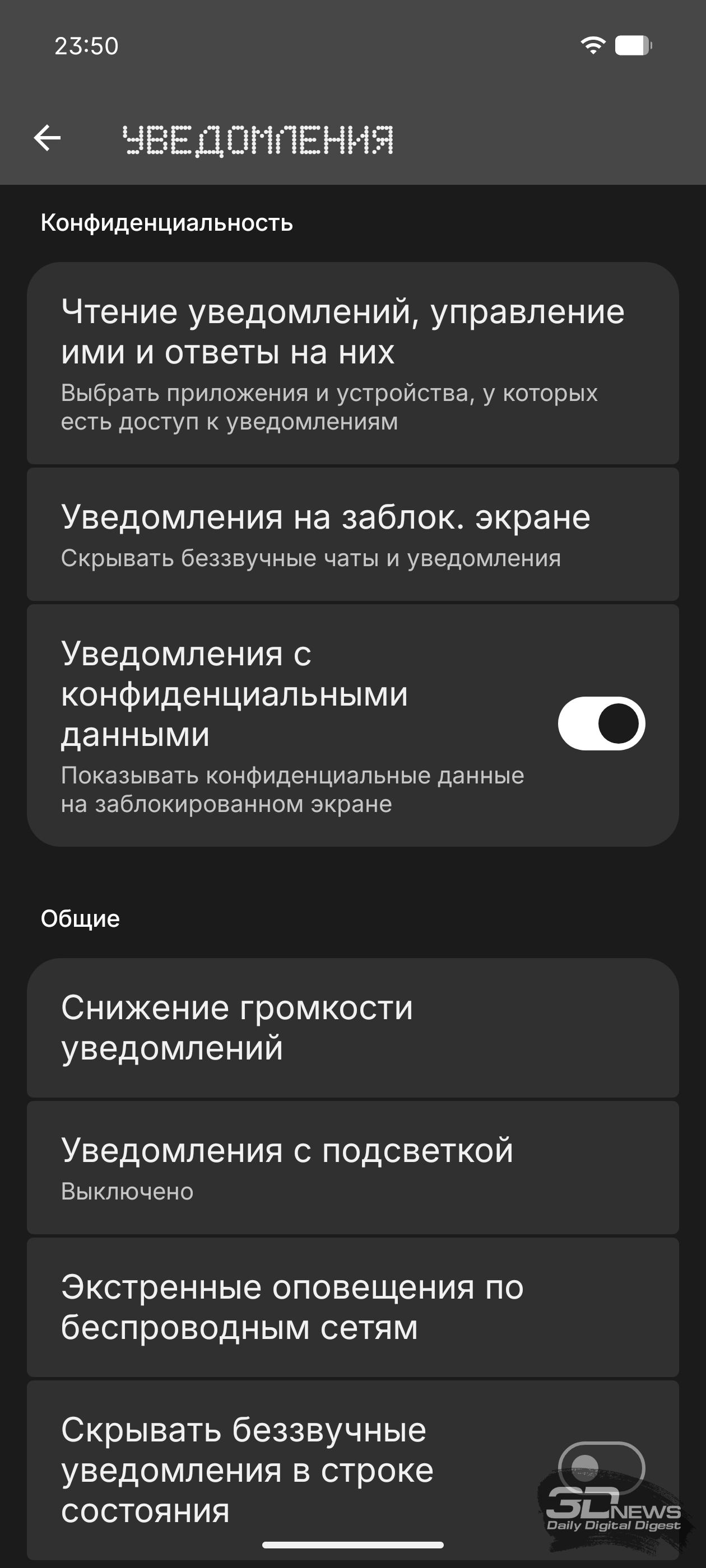Disable Уведомления с конфиденциальными данными switch
The height and width of the screenshot is (1568, 706).
tap(601, 724)
